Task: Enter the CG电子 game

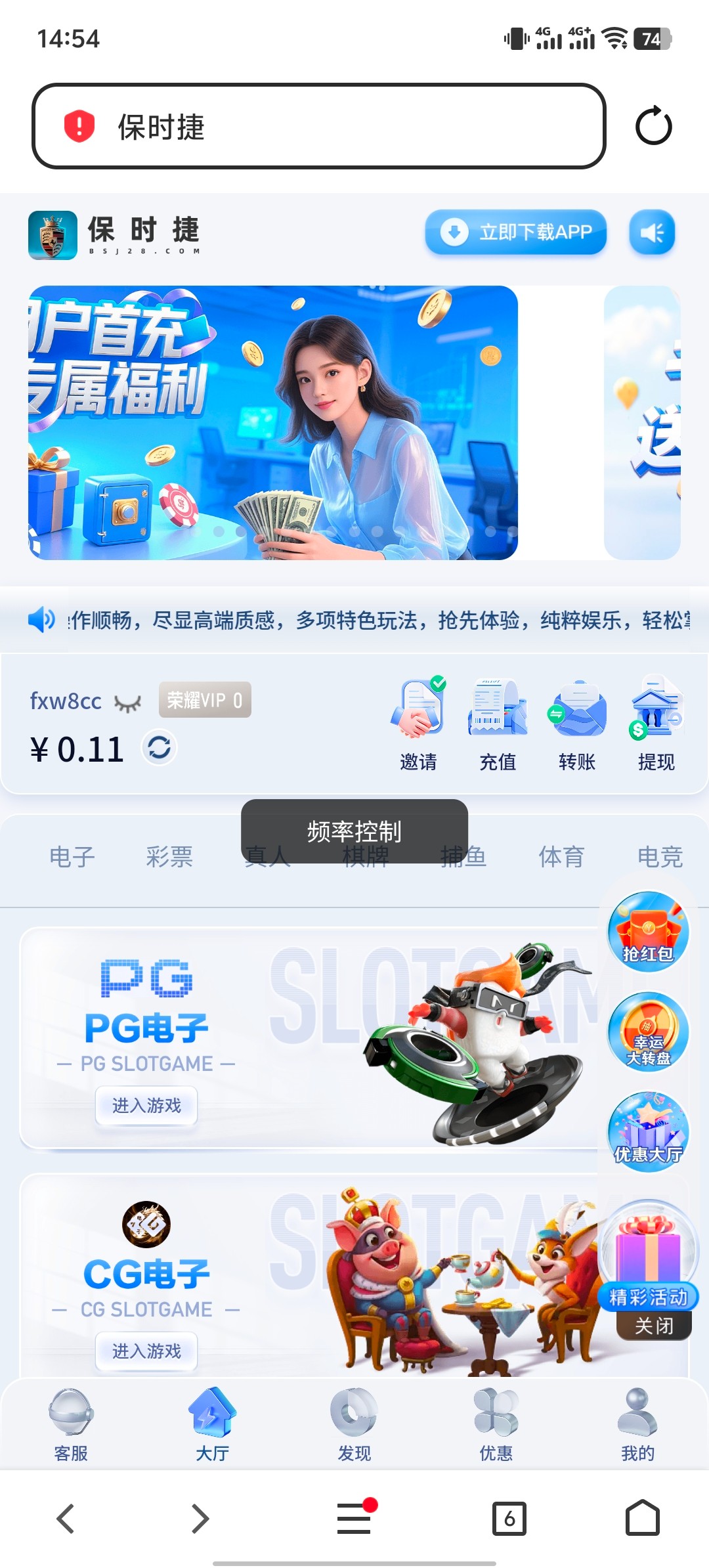Action: pos(146,1351)
